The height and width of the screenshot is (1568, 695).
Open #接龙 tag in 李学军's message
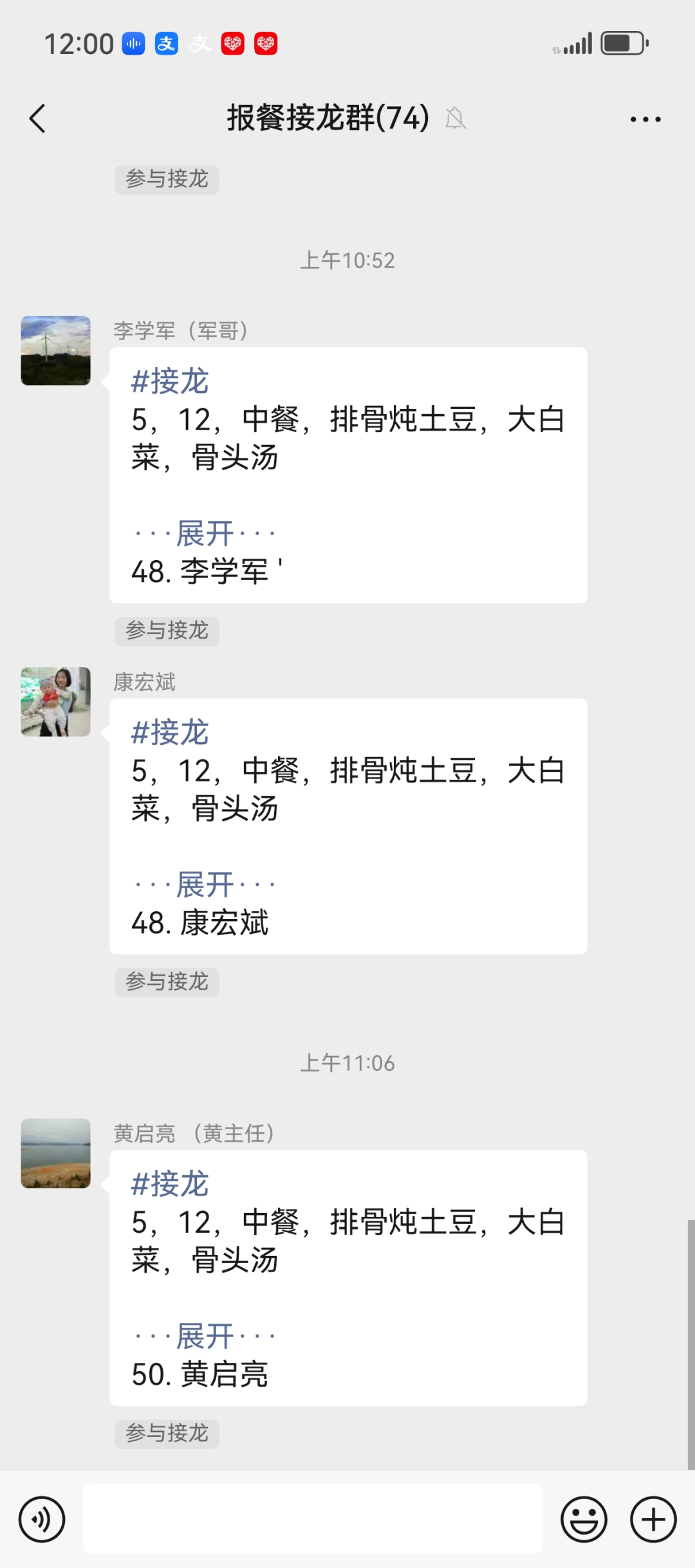170,381
